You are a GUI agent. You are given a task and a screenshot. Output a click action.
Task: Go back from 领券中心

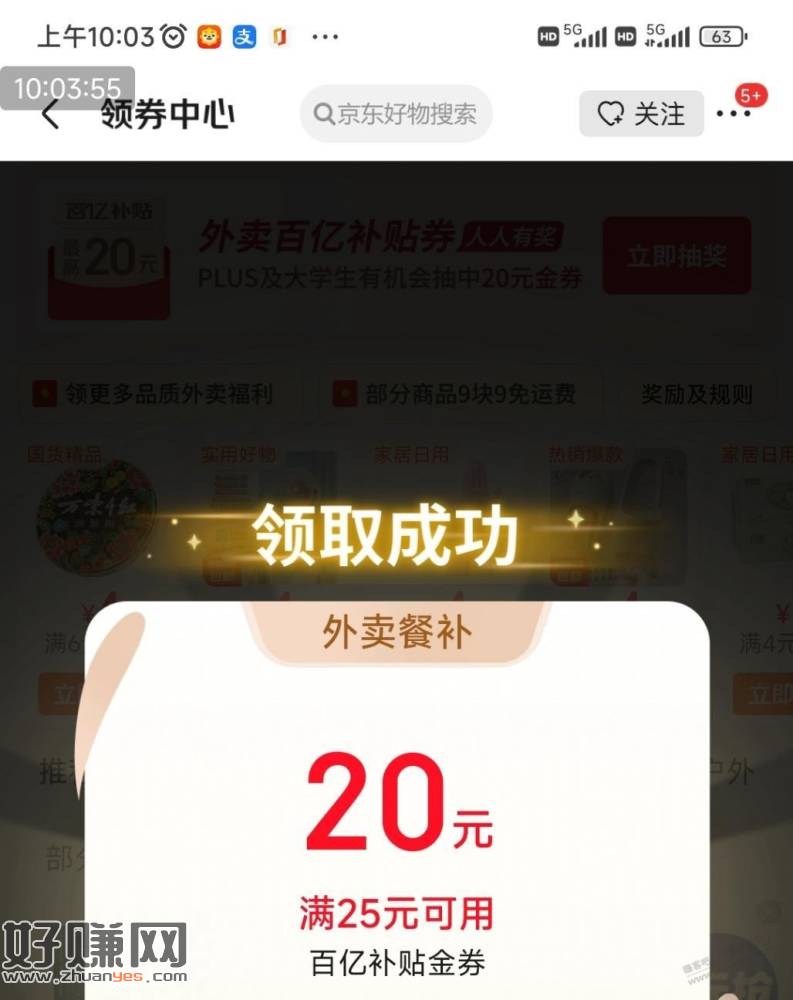[x=50, y=116]
